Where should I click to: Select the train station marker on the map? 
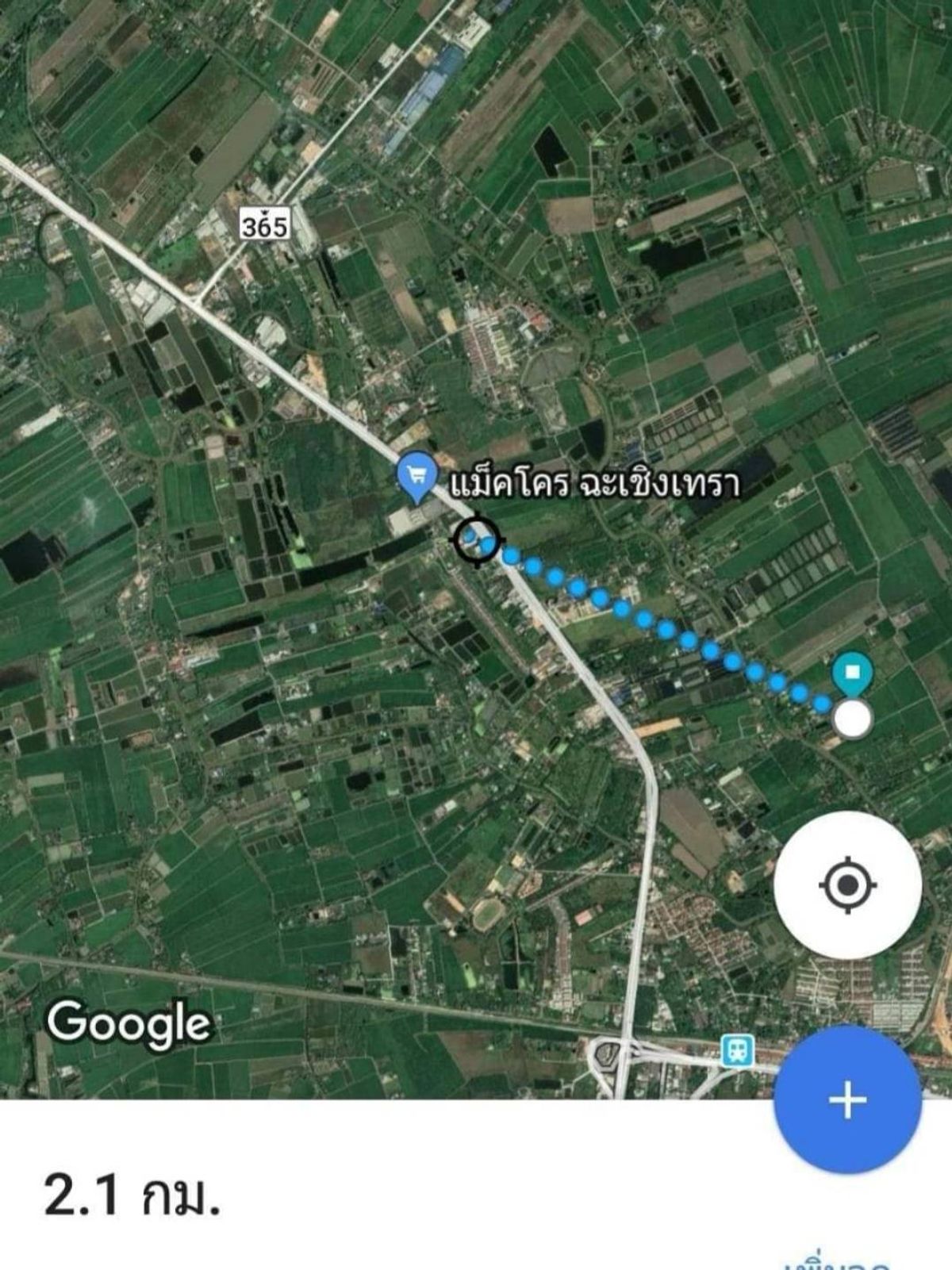click(x=738, y=1051)
